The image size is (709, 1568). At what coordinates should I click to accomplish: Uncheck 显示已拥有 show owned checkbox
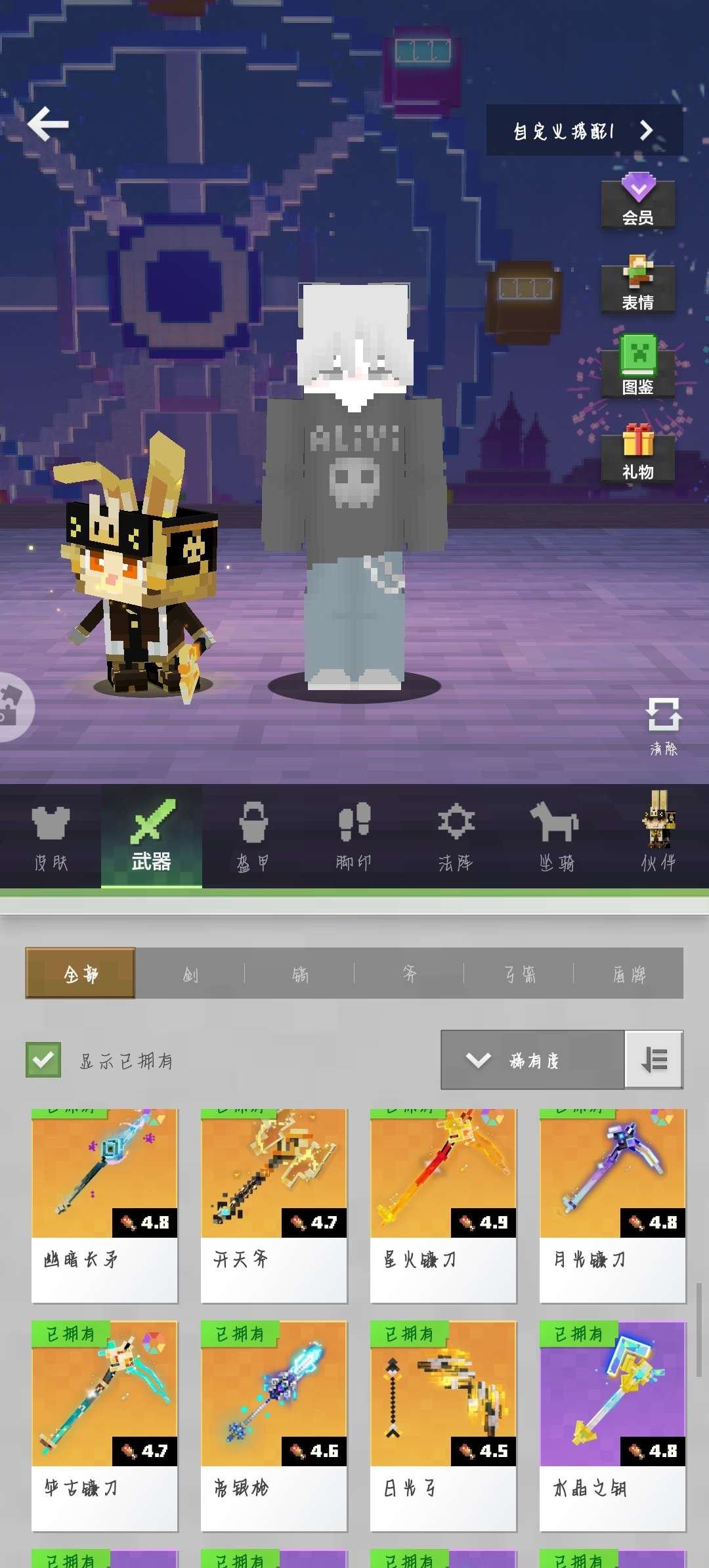click(x=43, y=1060)
